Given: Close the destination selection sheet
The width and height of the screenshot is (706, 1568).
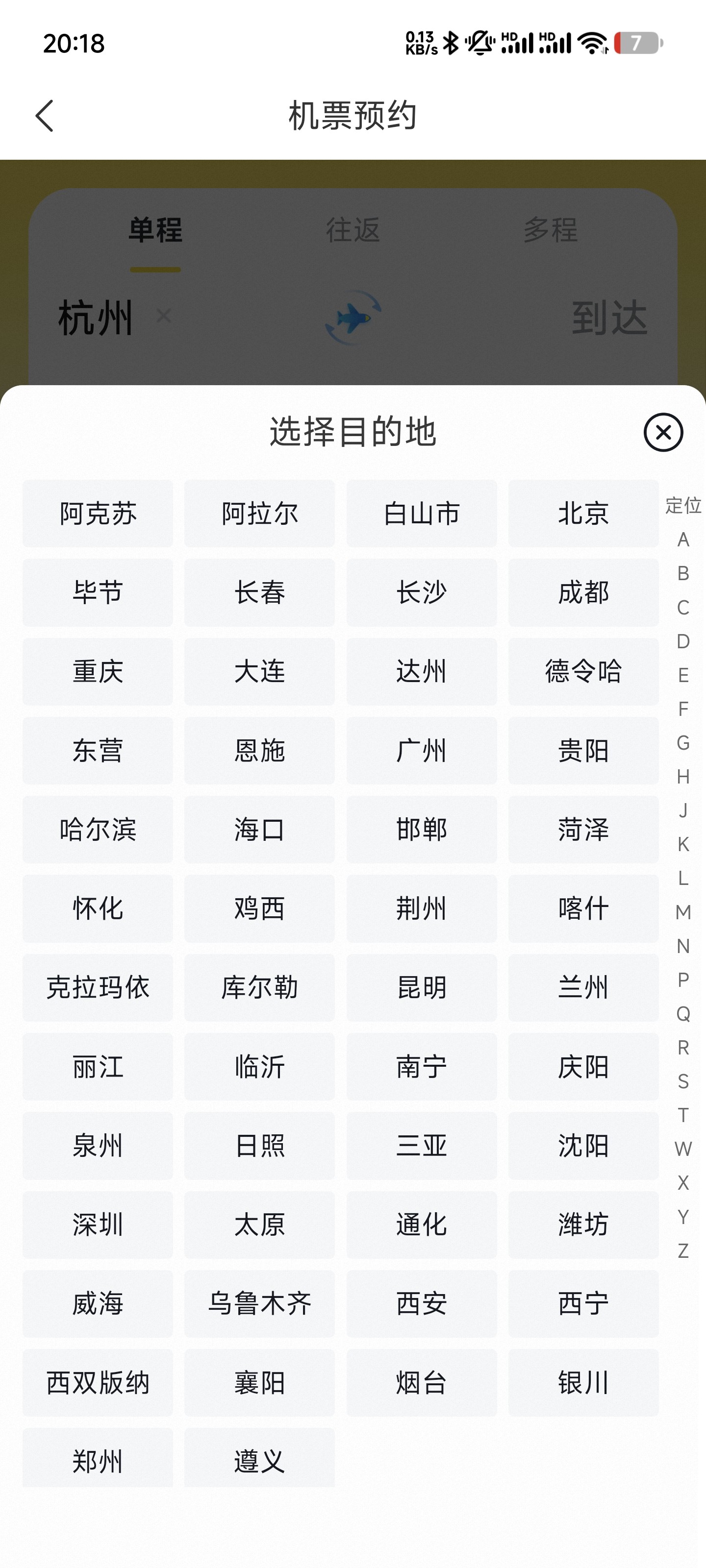Looking at the screenshot, I should (x=663, y=432).
